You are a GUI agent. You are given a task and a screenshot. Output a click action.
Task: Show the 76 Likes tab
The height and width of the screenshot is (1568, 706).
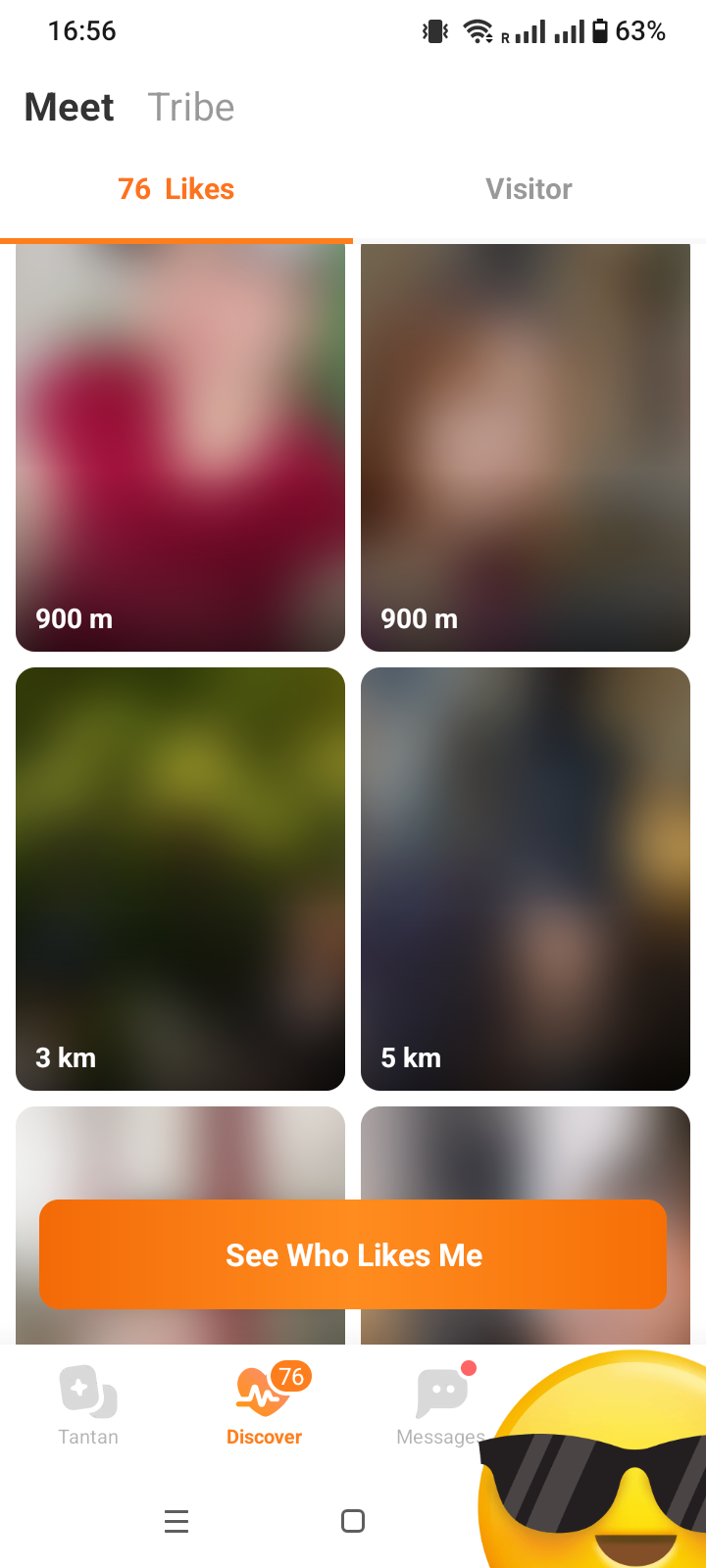coord(176,189)
